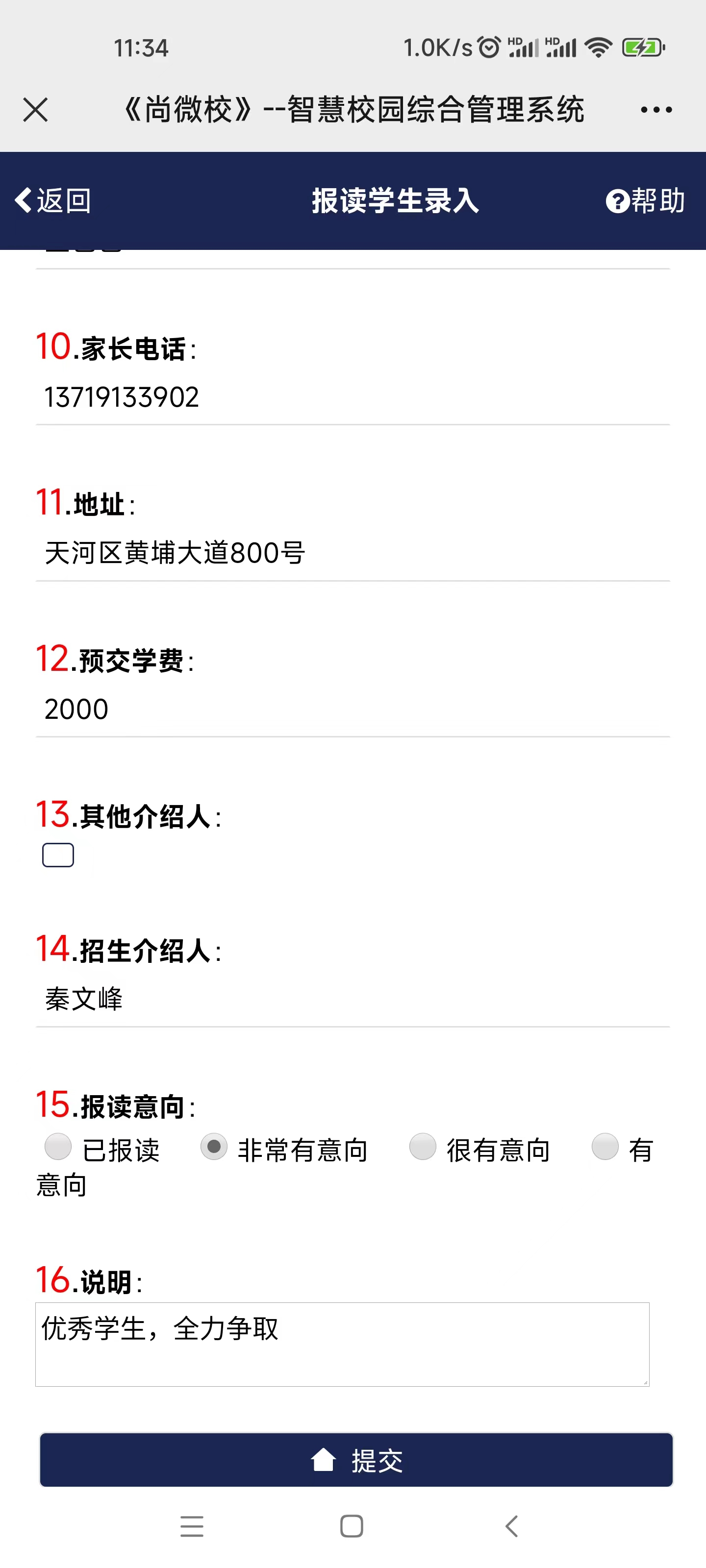Close the web page with the X
Image resolution: width=706 pixels, height=1568 pixels.
35,110
